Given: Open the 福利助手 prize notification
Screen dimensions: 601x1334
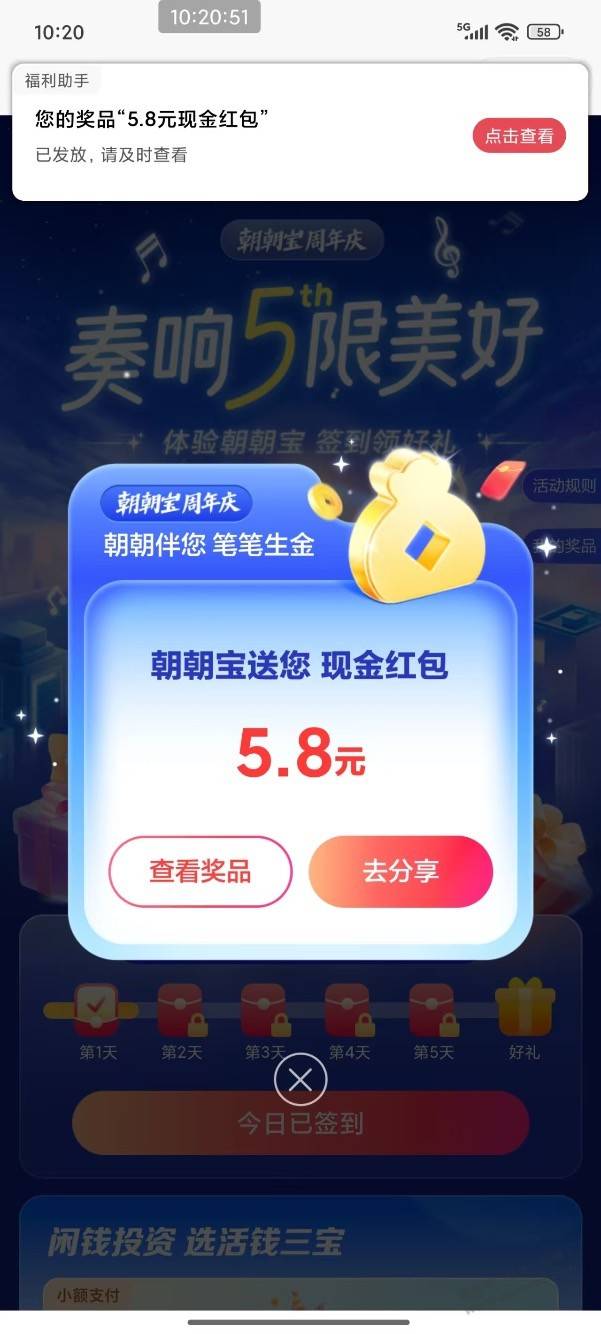Looking at the screenshot, I should pyautogui.click(x=240, y=135).
